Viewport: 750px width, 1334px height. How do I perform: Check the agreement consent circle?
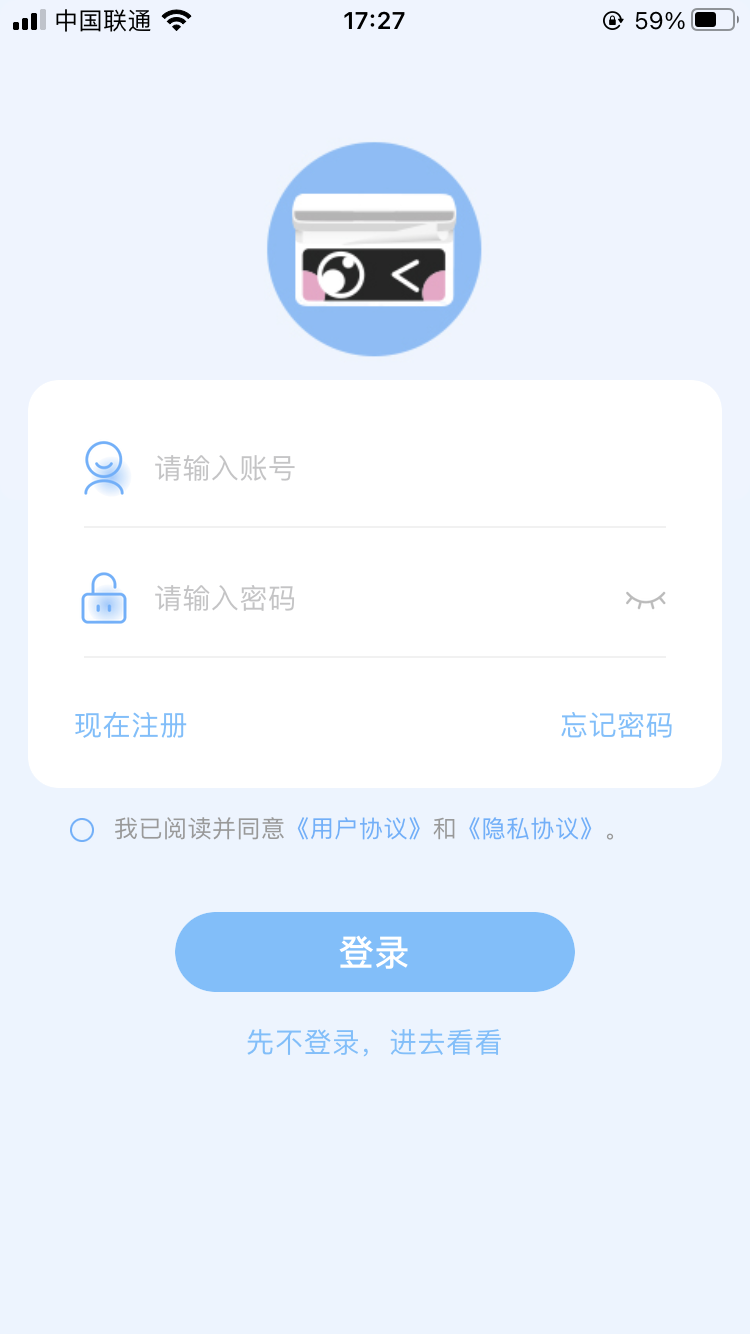point(82,830)
